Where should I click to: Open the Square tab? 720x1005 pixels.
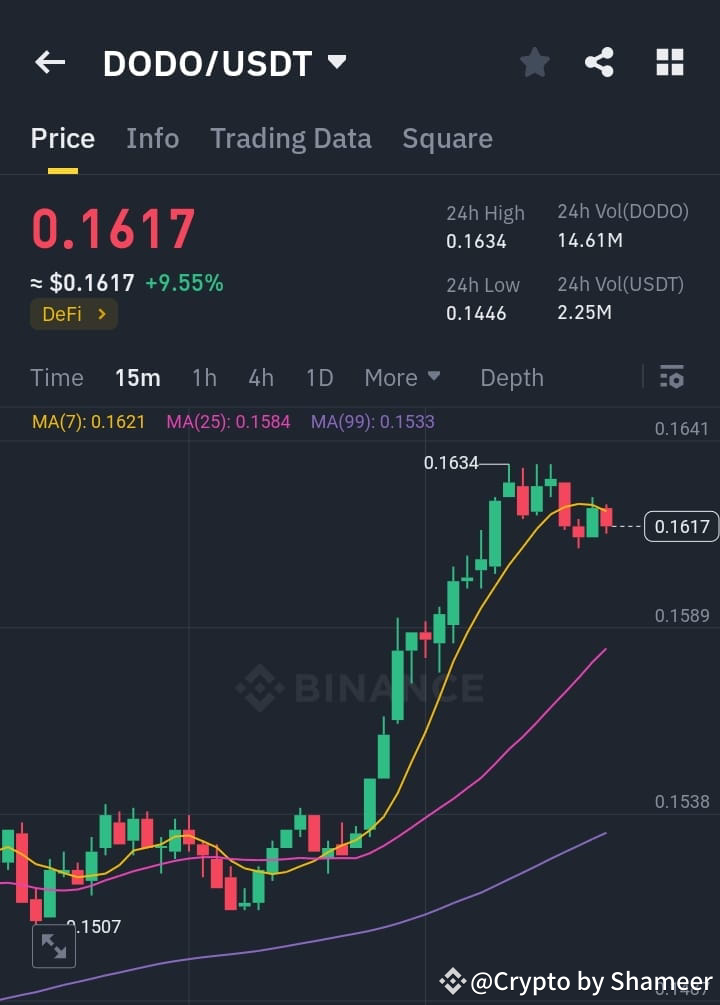coord(447,138)
